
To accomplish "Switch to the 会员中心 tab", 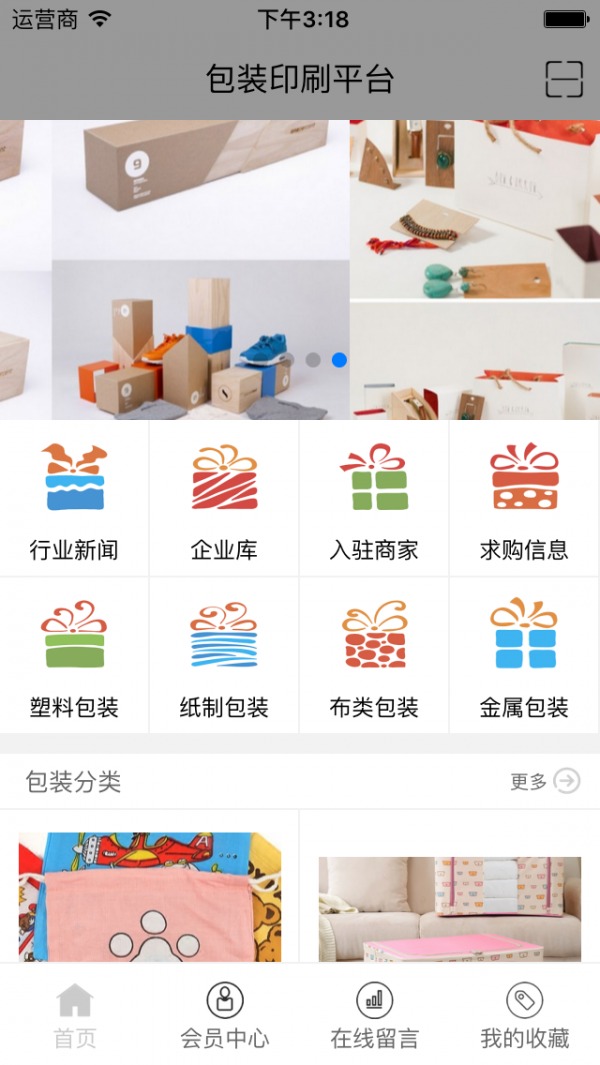I will click(x=225, y=1014).
